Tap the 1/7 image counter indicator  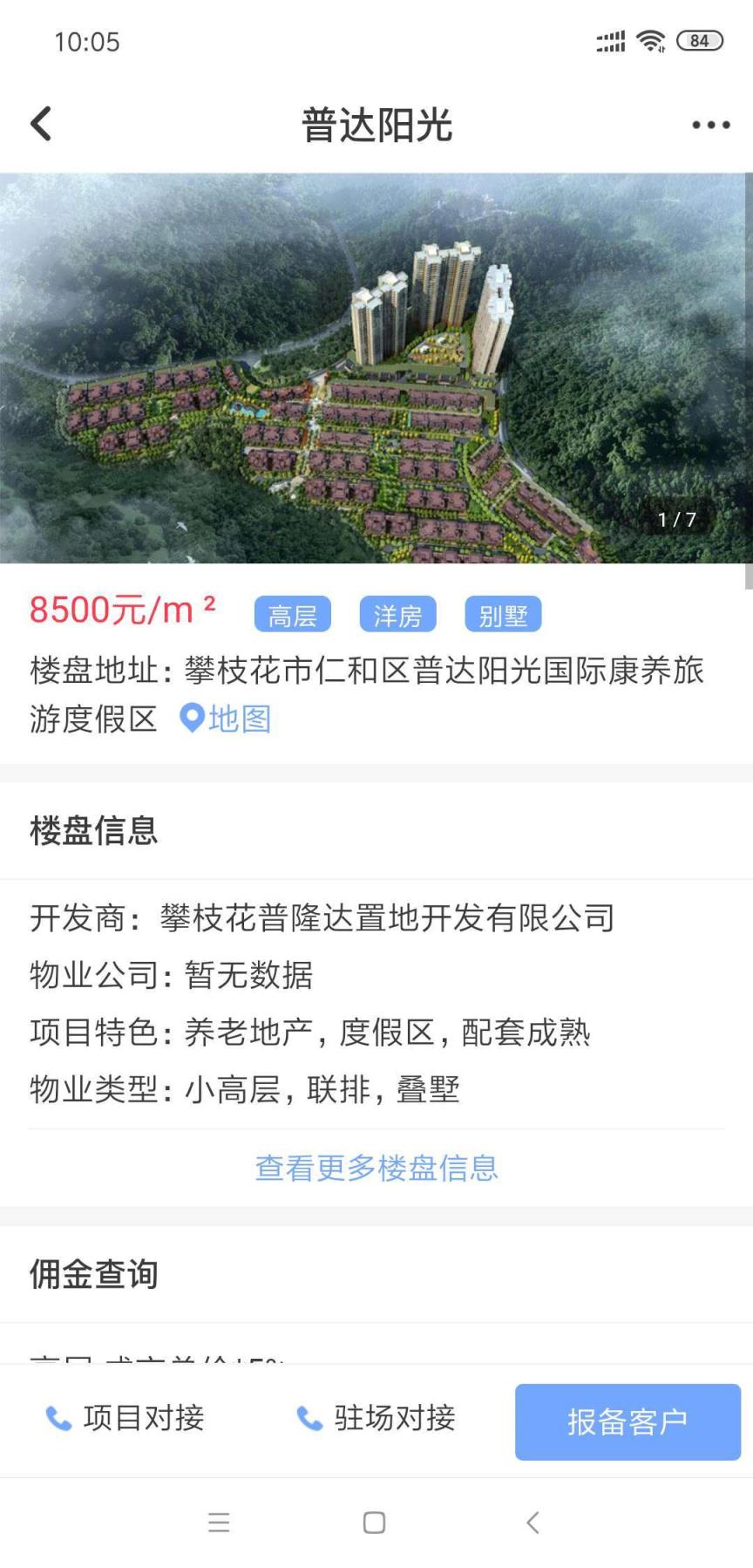point(678,521)
